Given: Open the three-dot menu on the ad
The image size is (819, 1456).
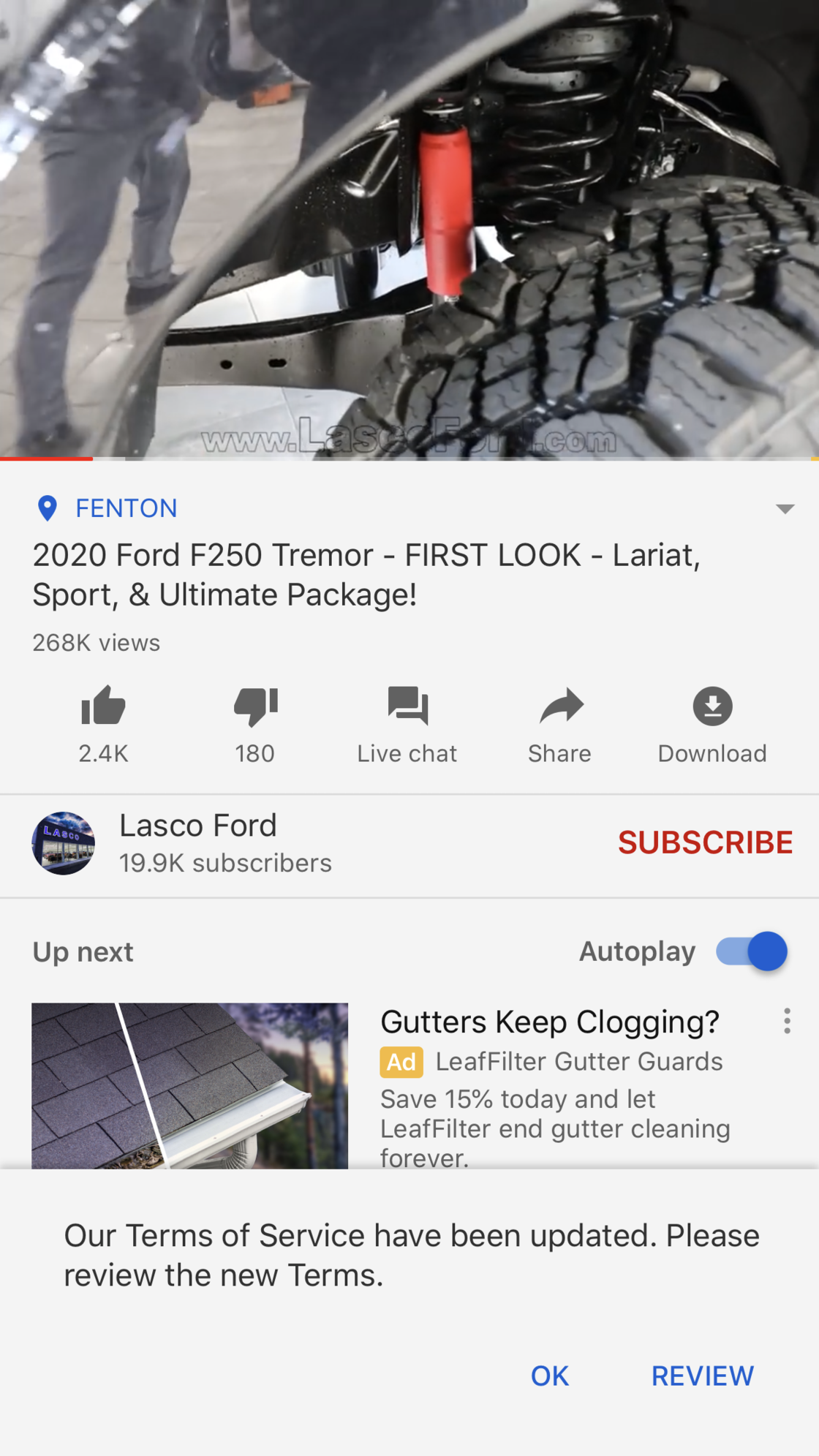Looking at the screenshot, I should coord(787,1021).
